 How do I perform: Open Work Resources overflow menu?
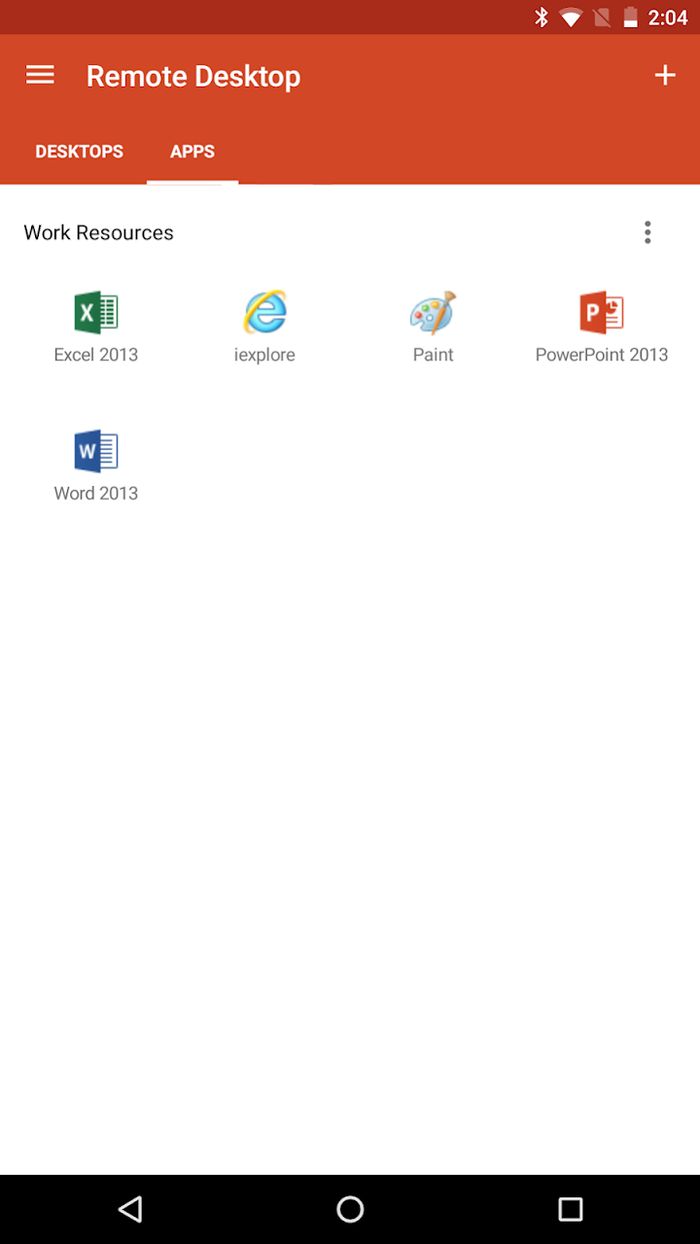pyautogui.click(x=648, y=233)
